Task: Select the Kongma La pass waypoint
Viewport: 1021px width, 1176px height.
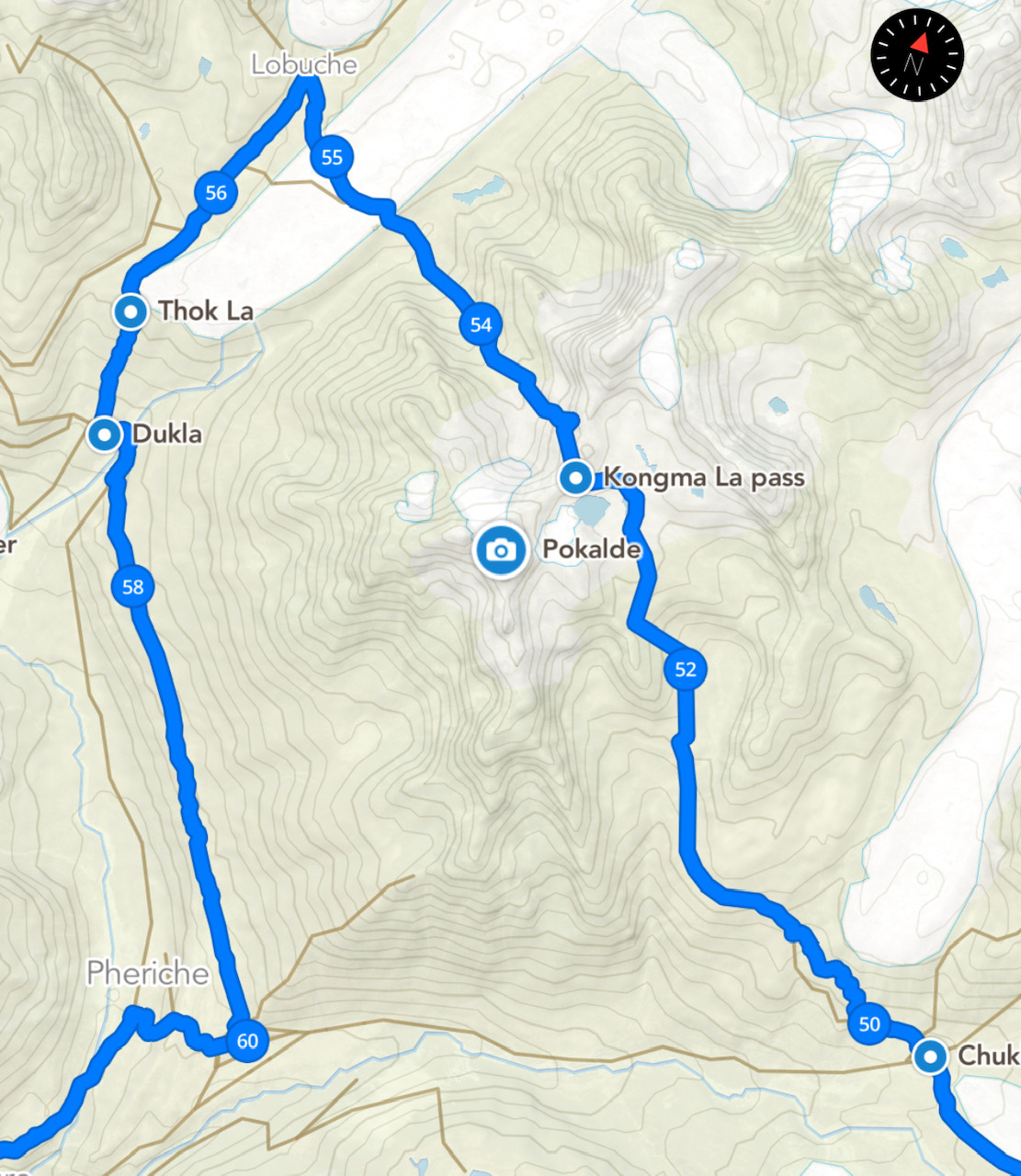Action: click(576, 478)
